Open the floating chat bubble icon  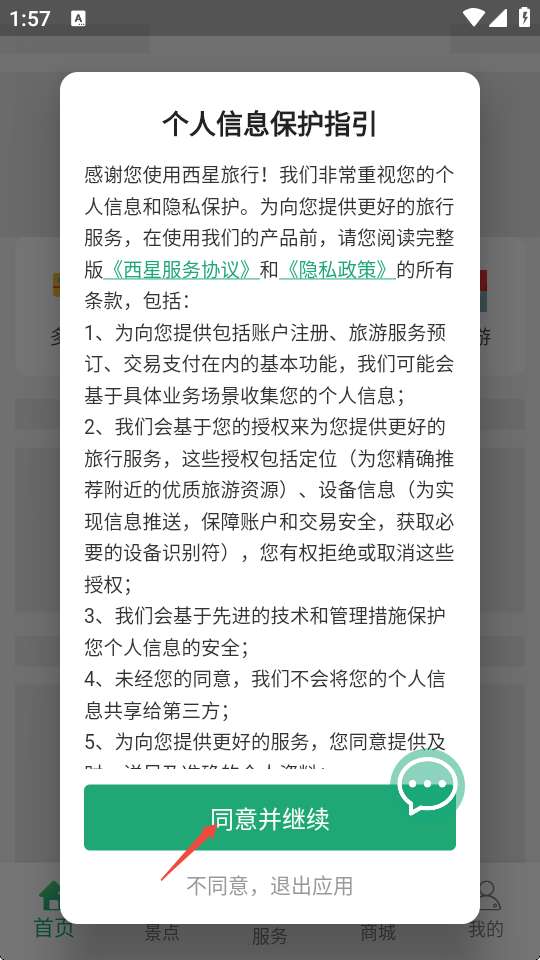[427, 786]
